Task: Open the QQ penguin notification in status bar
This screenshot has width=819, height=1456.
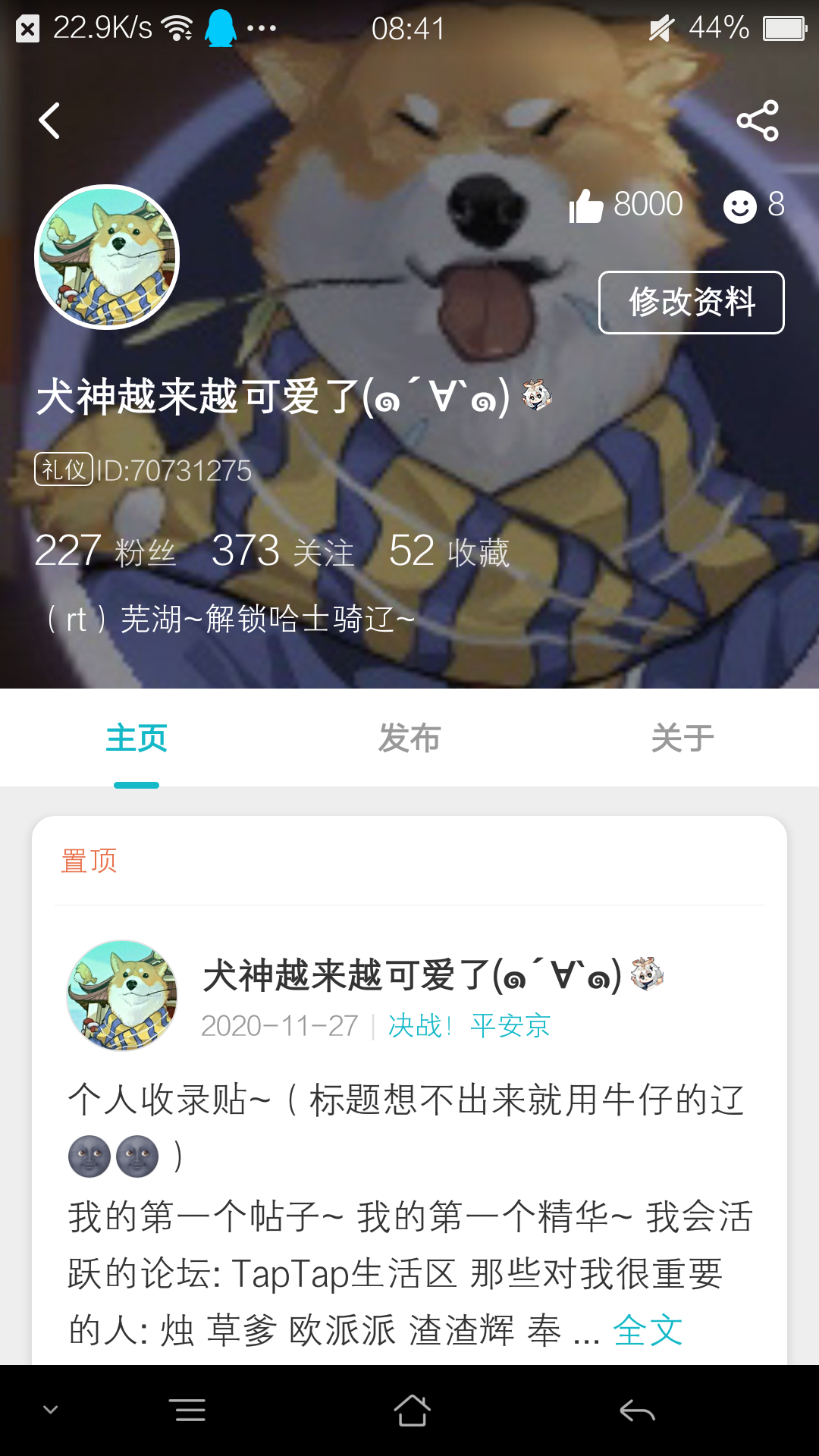Action: point(220,29)
